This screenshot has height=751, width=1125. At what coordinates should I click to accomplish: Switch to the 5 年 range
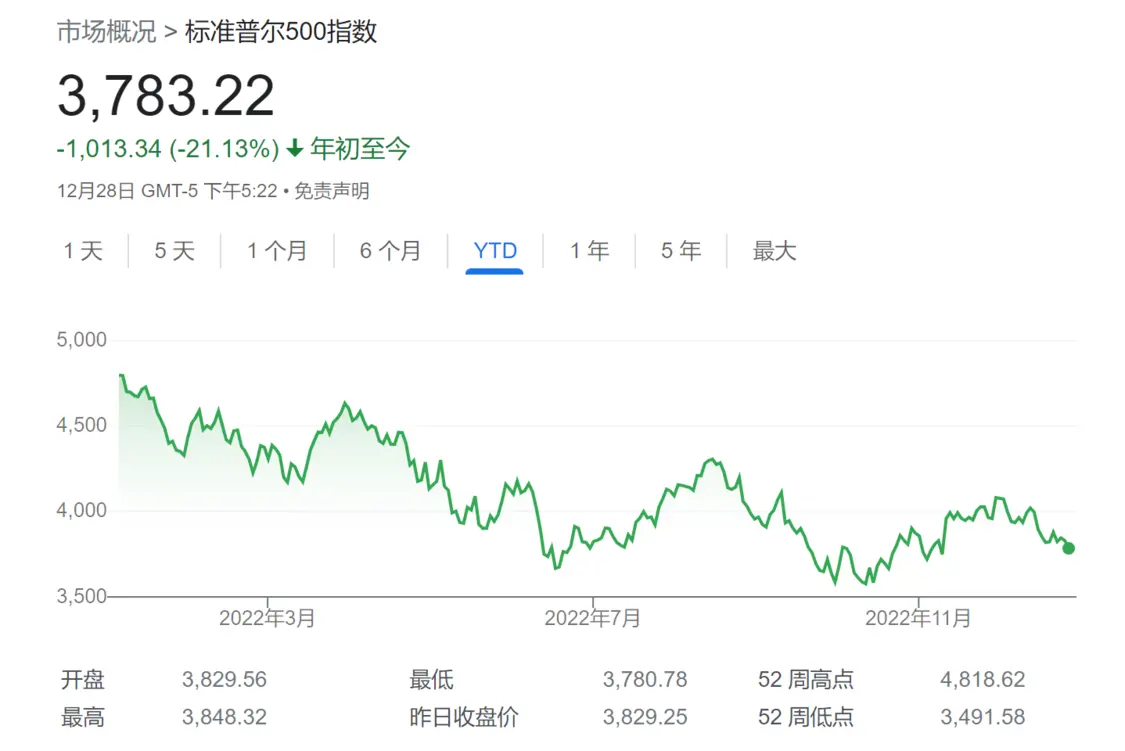click(x=680, y=251)
